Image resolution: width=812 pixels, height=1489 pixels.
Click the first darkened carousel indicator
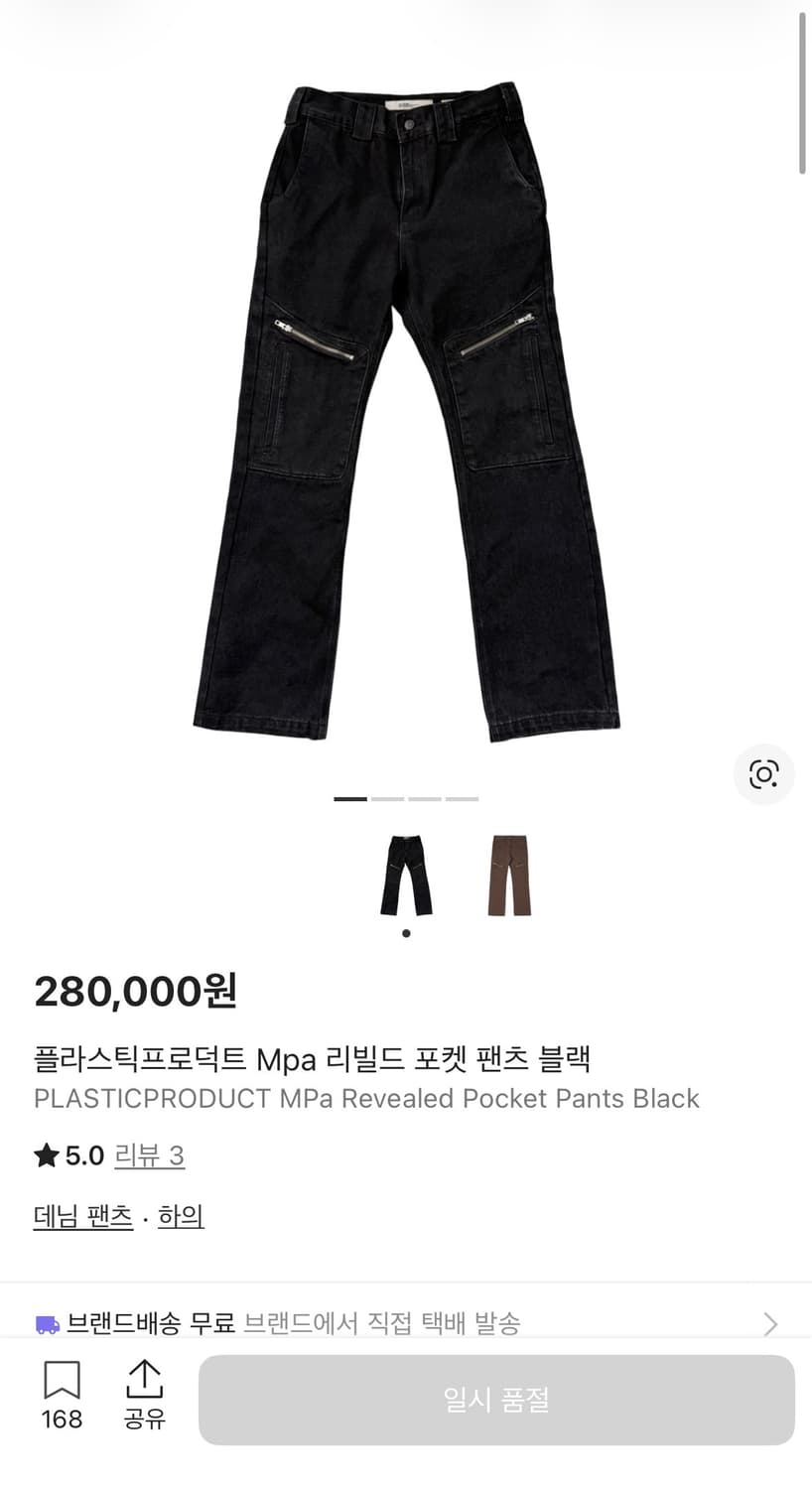(349, 798)
